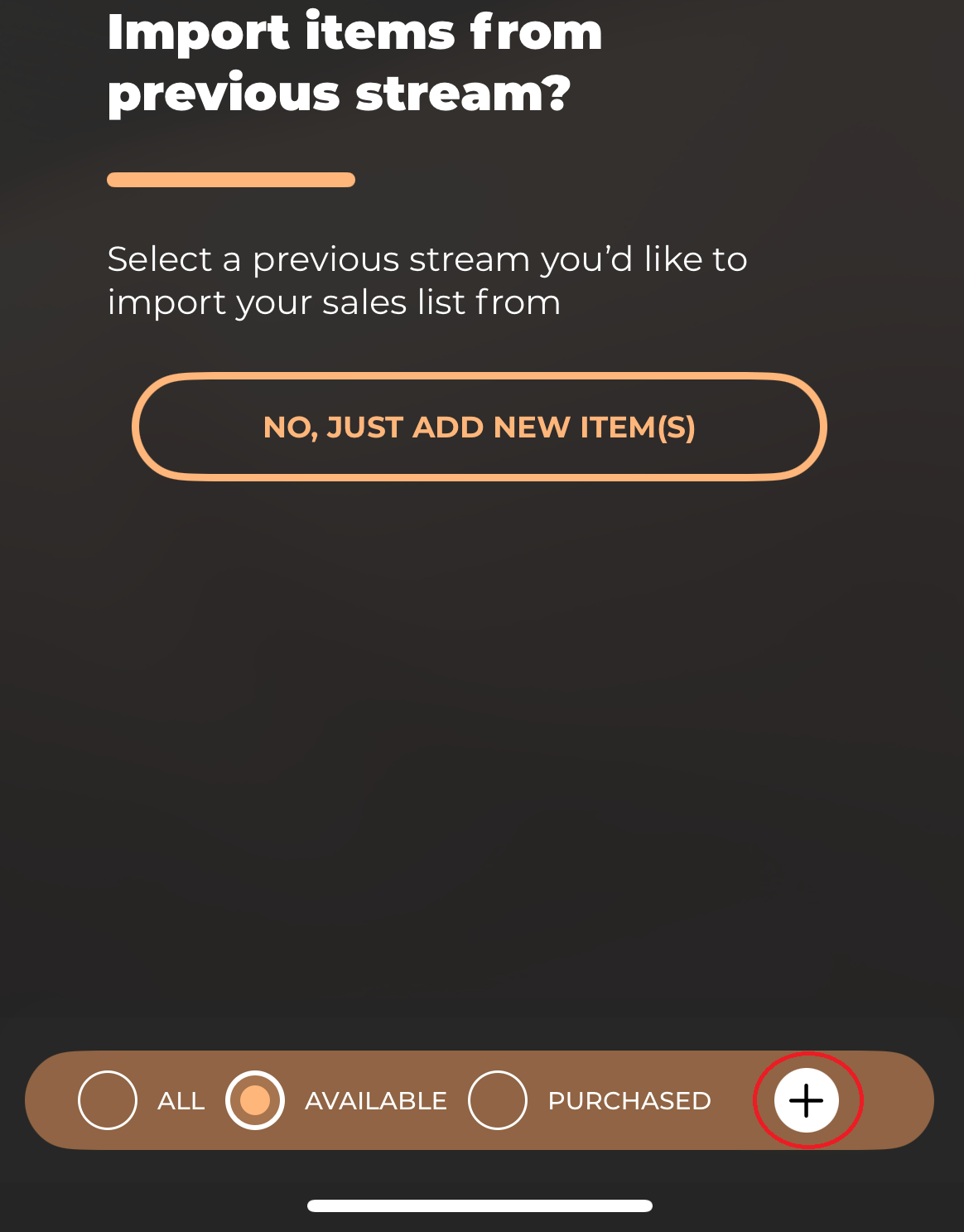This screenshot has width=964, height=1232.
Task: Tap 'No, just add new item(s)' button
Action: tap(479, 427)
